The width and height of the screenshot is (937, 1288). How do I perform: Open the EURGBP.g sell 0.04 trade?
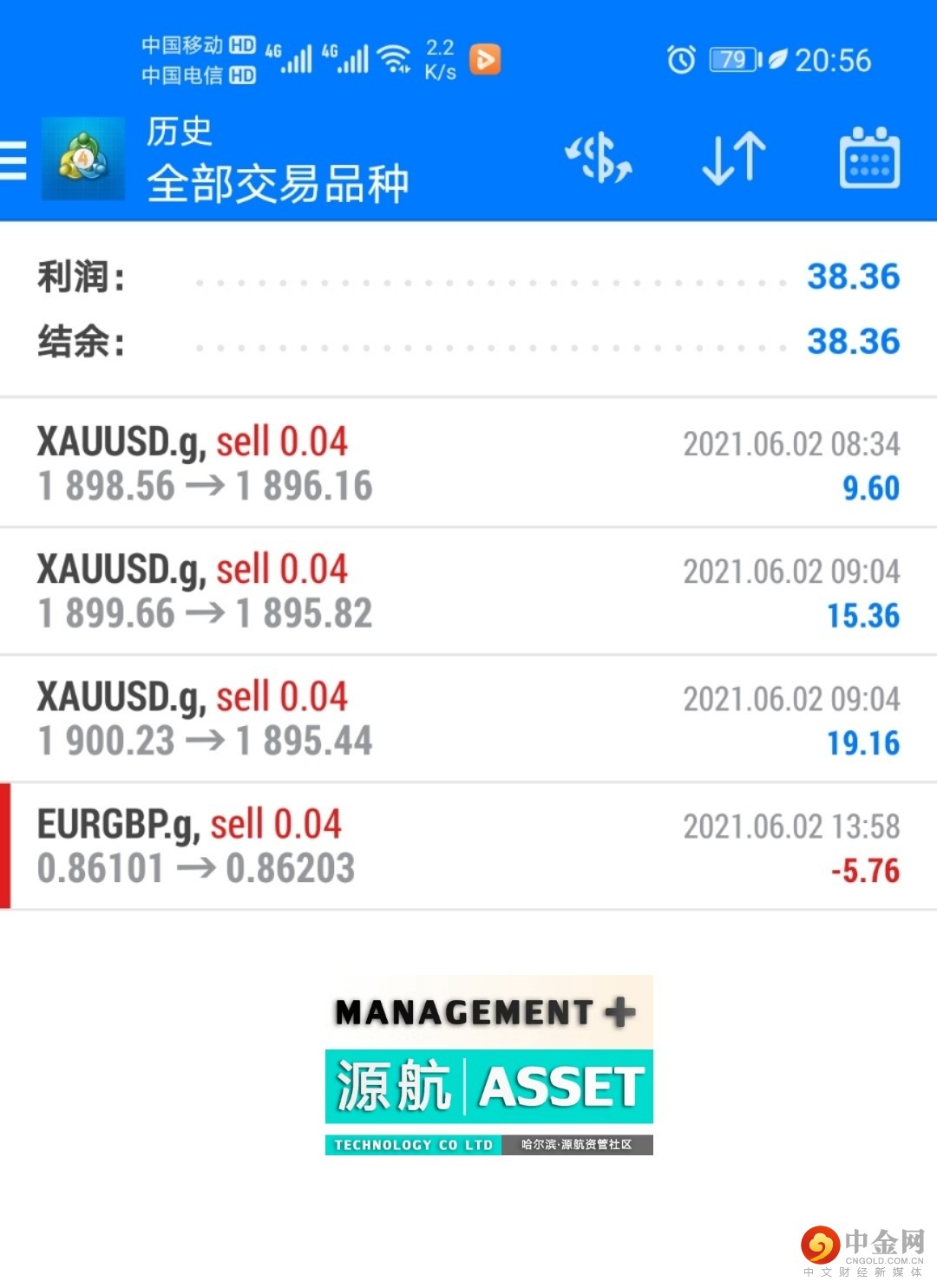pos(468,847)
